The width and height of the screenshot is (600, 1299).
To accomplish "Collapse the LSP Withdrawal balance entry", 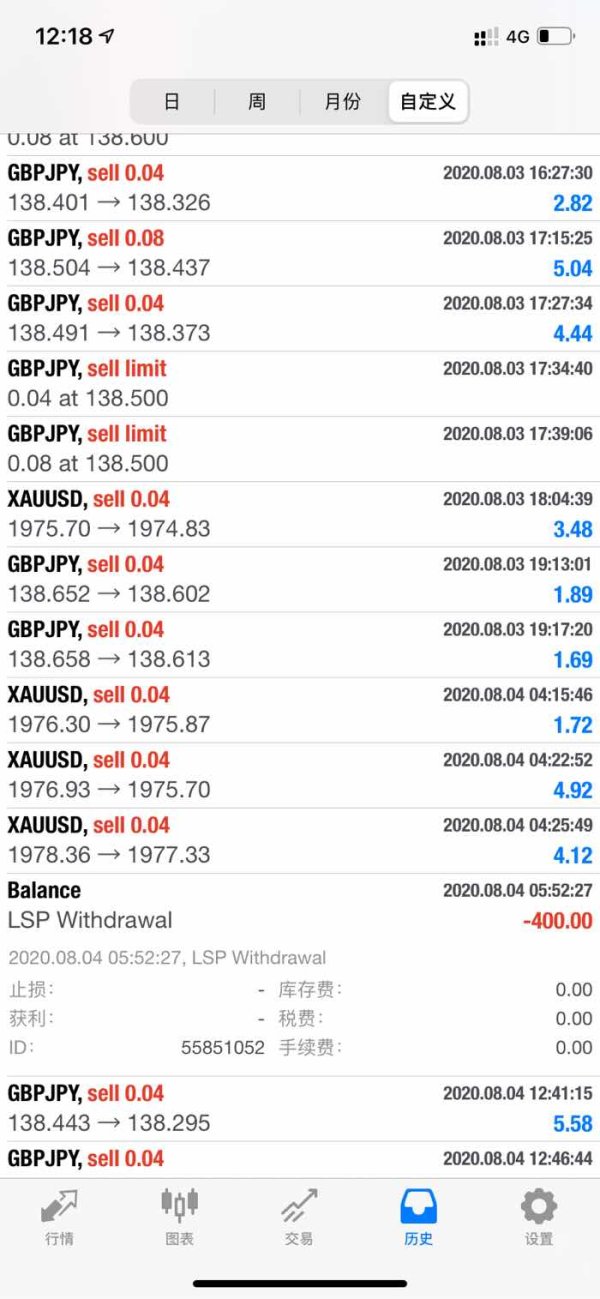I will pos(300,905).
